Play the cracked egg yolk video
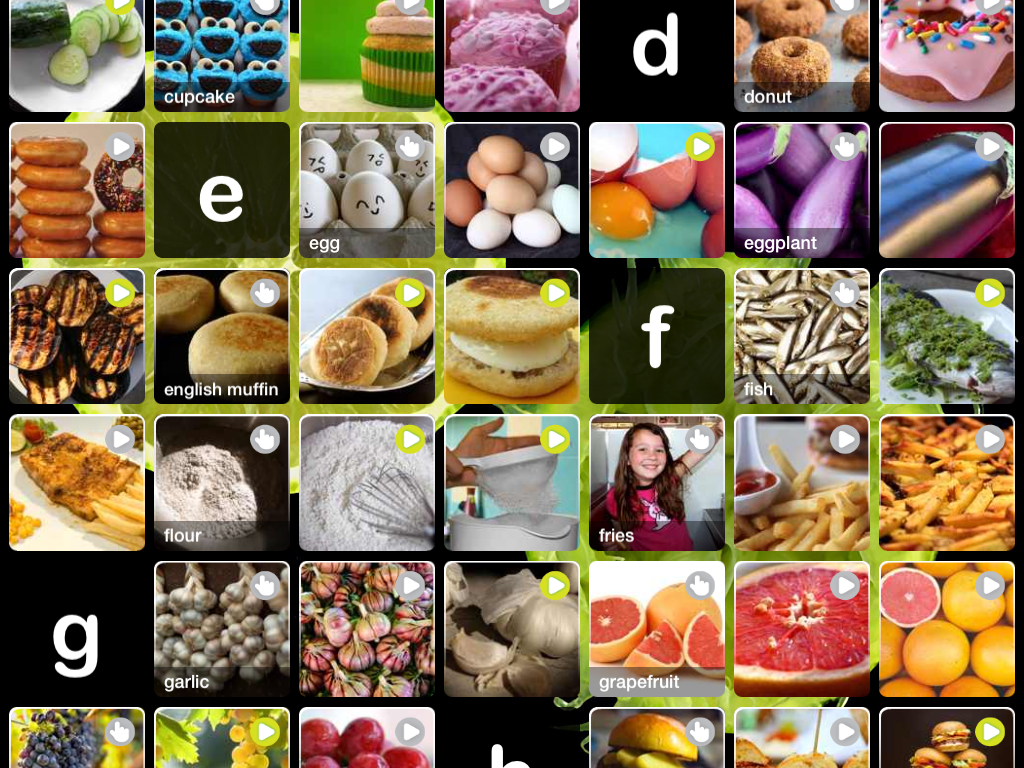Screen dimensions: 1024x768 (700, 147)
